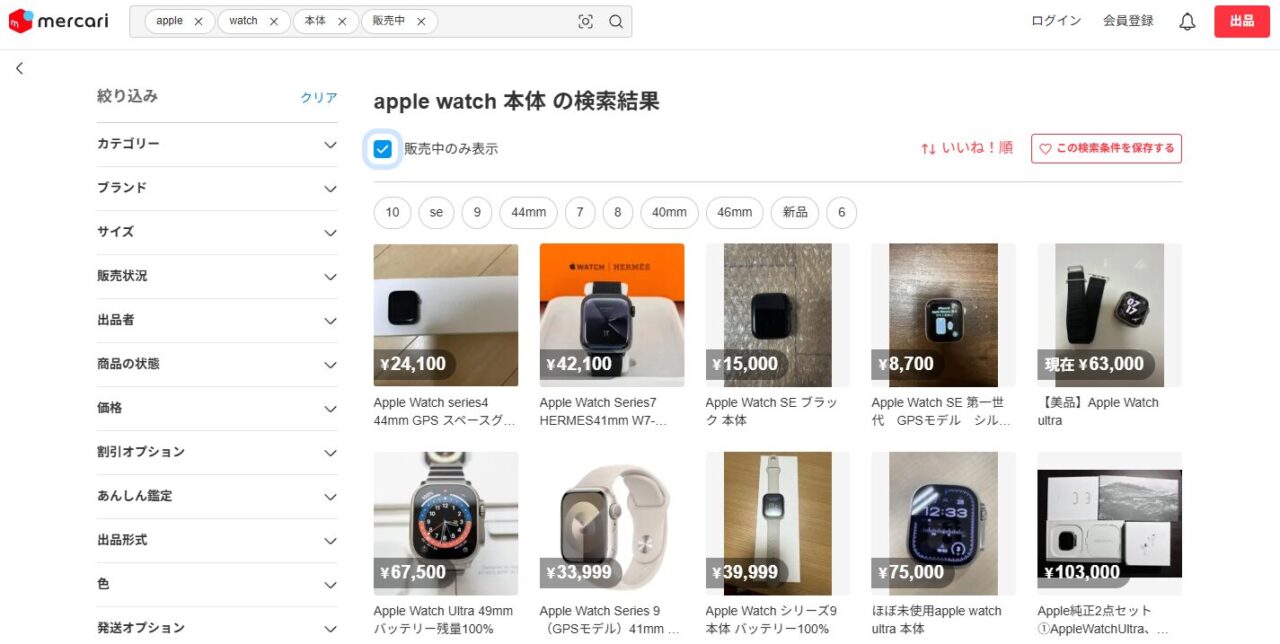
Task: Uncheck 販売中のみ表示 checkbox
Action: 383,149
